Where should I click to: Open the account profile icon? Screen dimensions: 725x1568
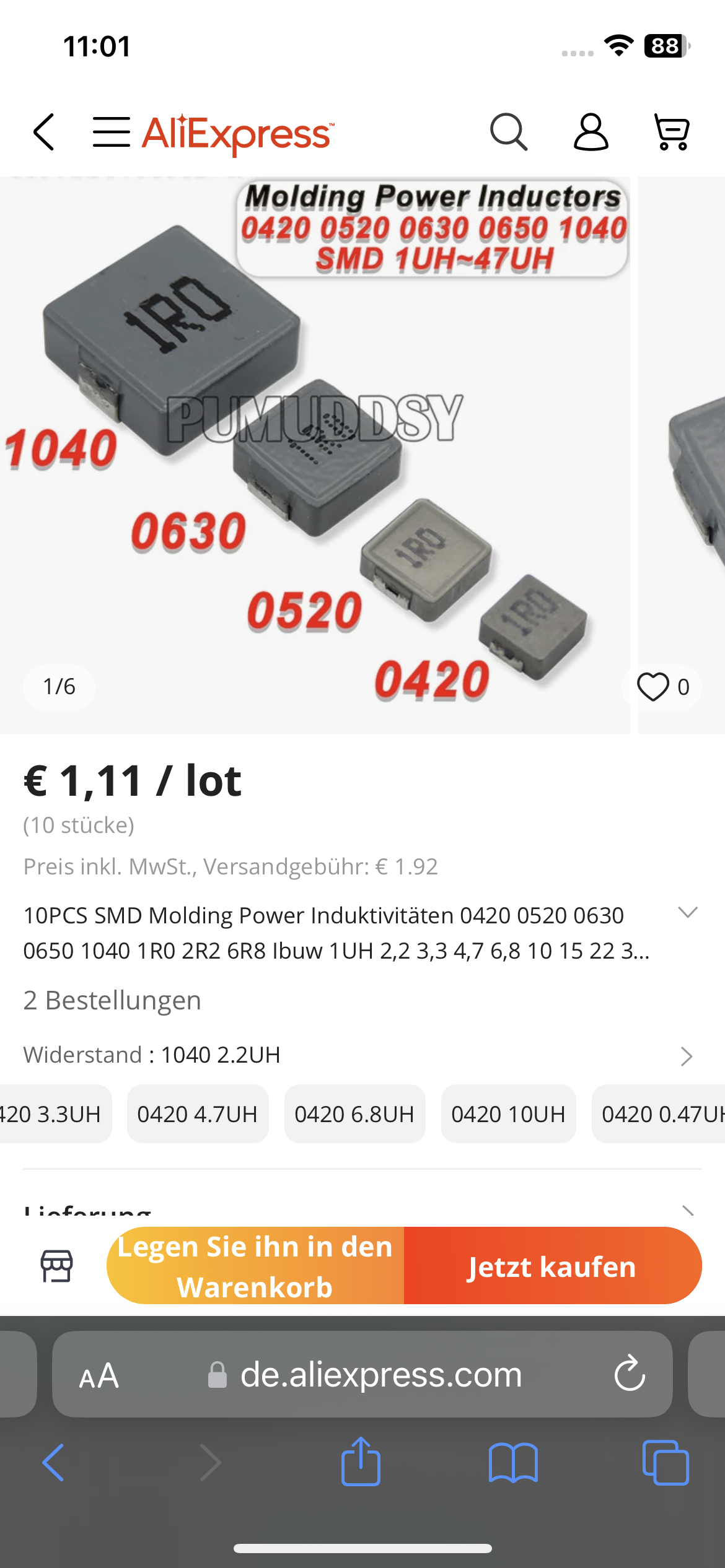point(591,132)
